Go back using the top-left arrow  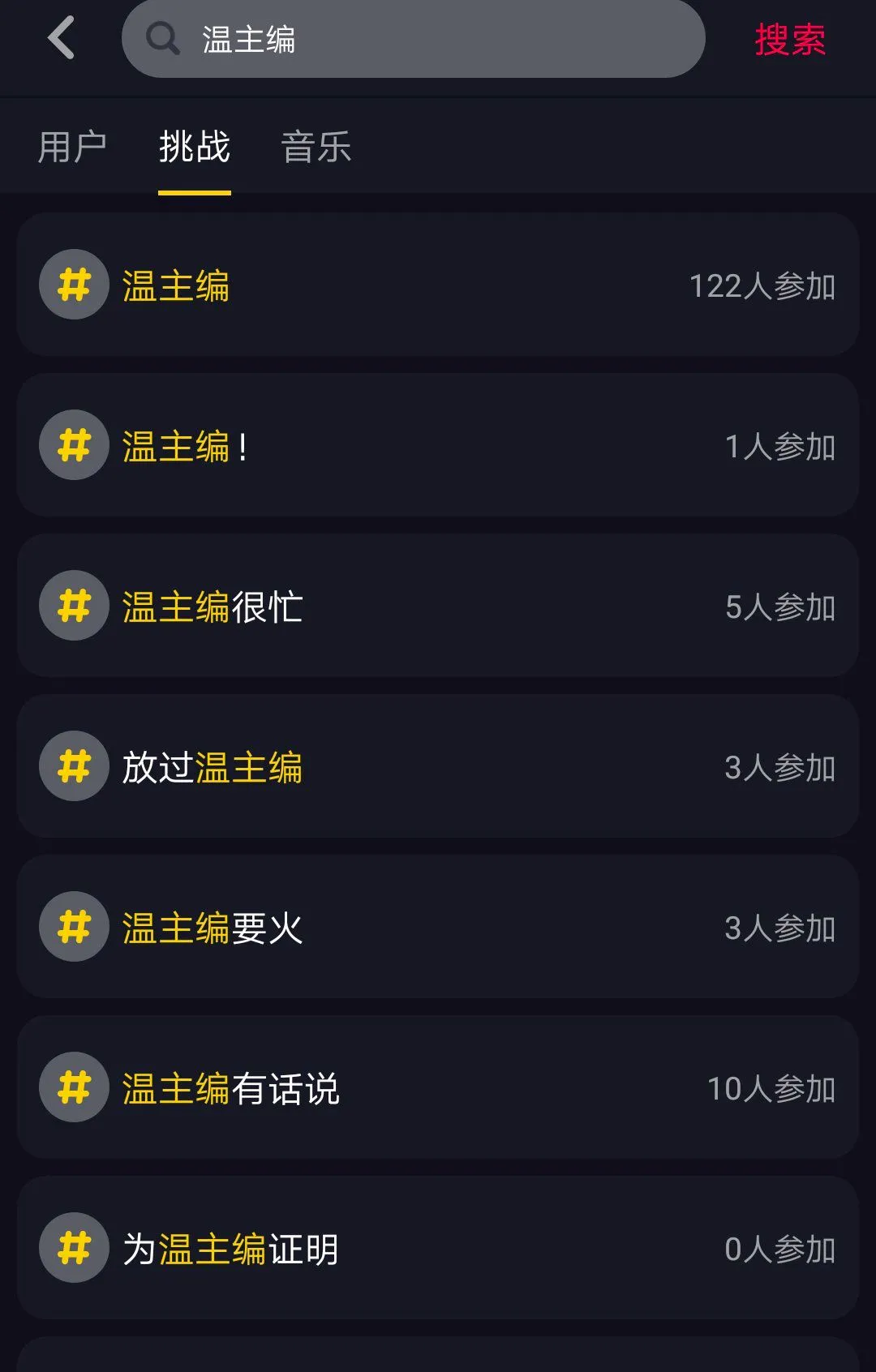pos(62,38)
